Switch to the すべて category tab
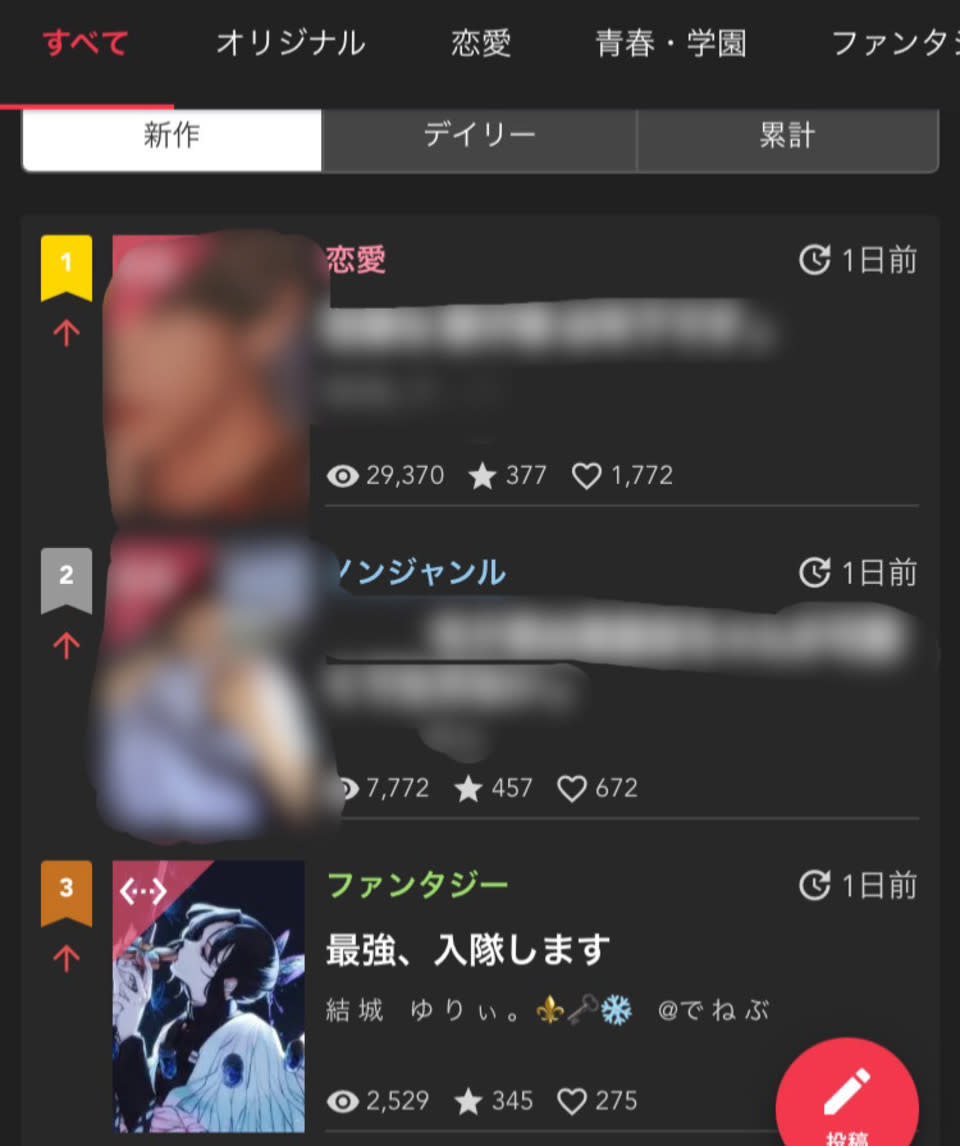Viewport: 960px width, 1146px height. coord(86,44)
